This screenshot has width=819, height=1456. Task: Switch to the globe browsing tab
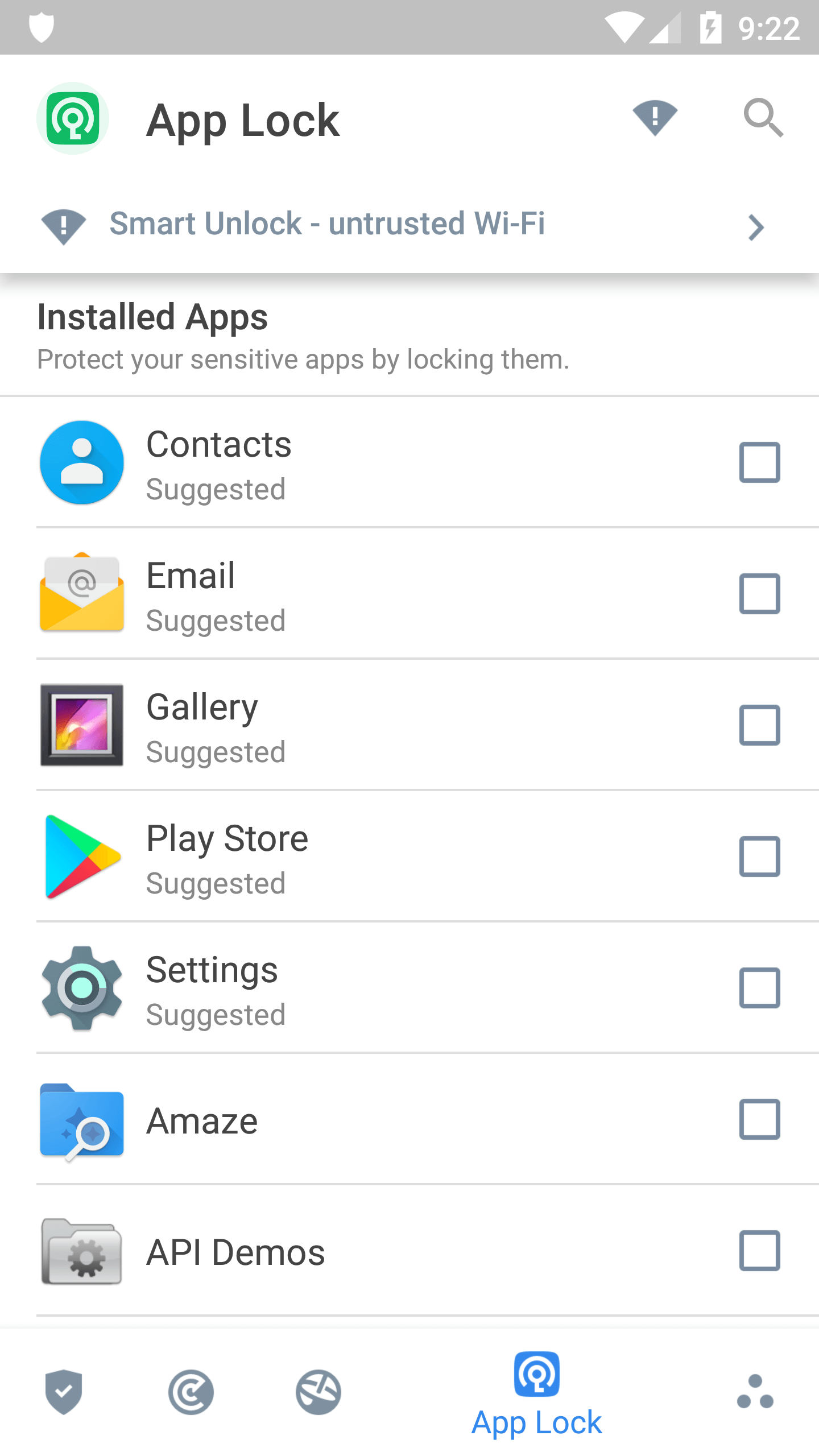[318, 1392]
